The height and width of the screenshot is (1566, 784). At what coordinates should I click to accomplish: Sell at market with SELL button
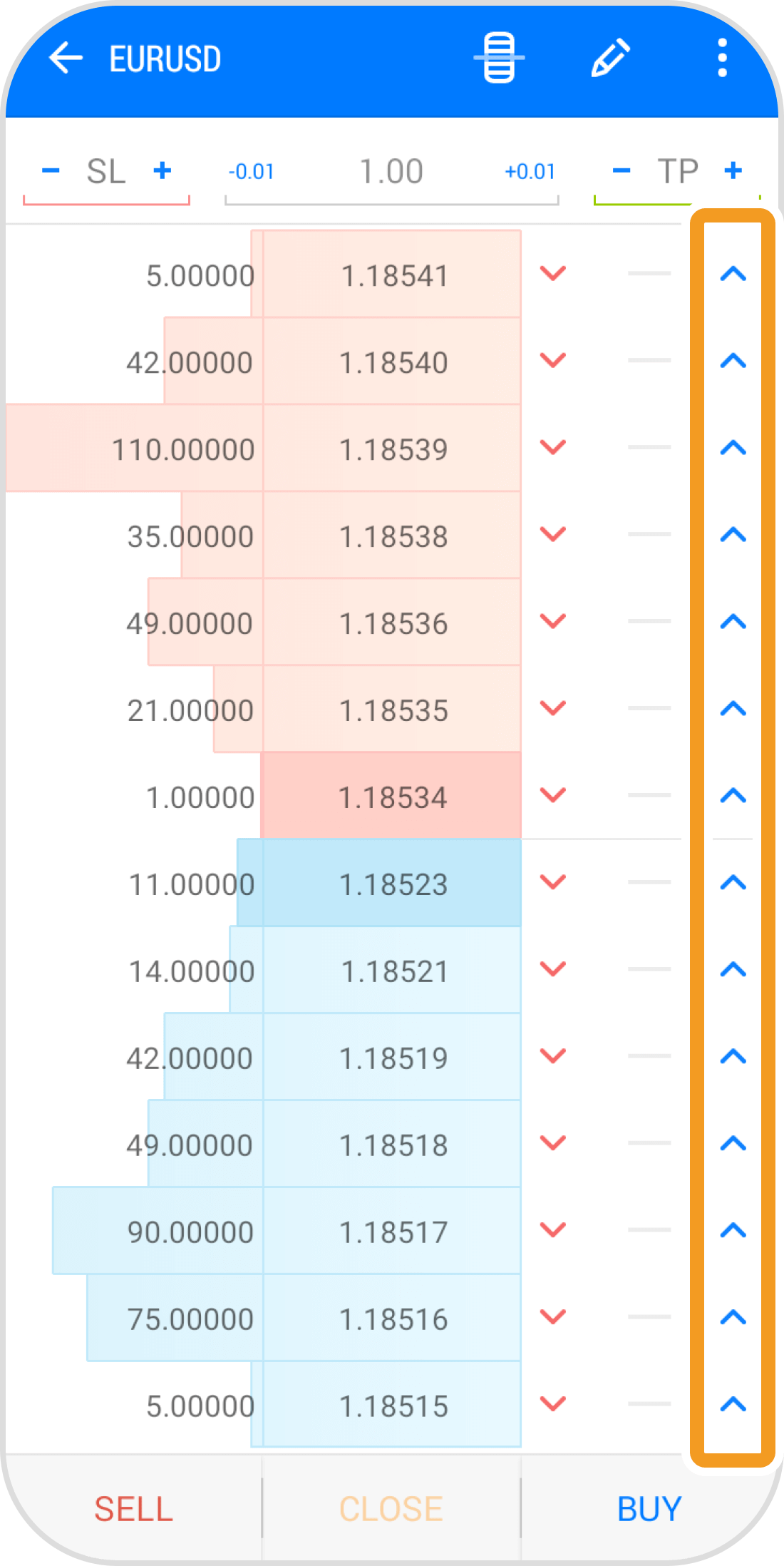(x=134, y=1509)
